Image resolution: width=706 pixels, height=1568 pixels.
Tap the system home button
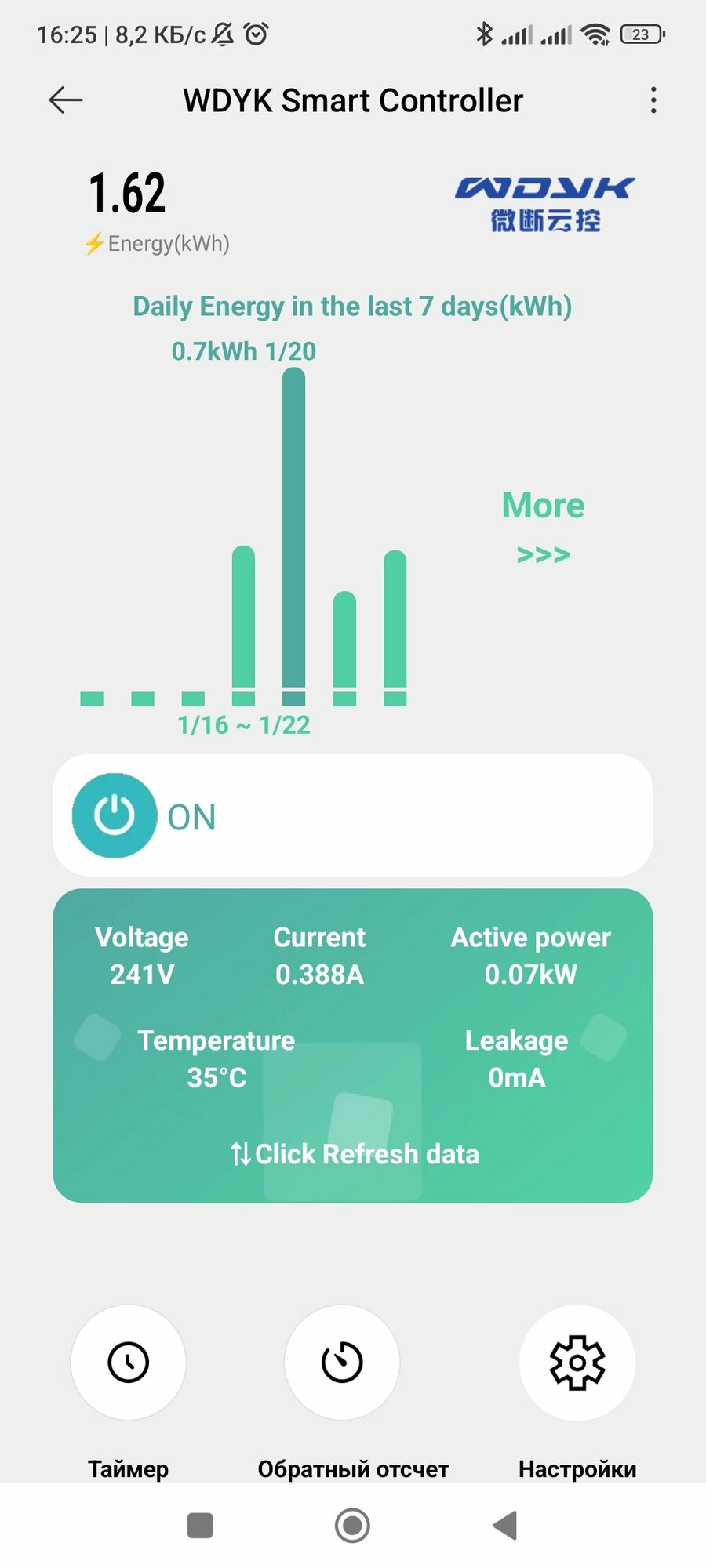(352, 1526)
